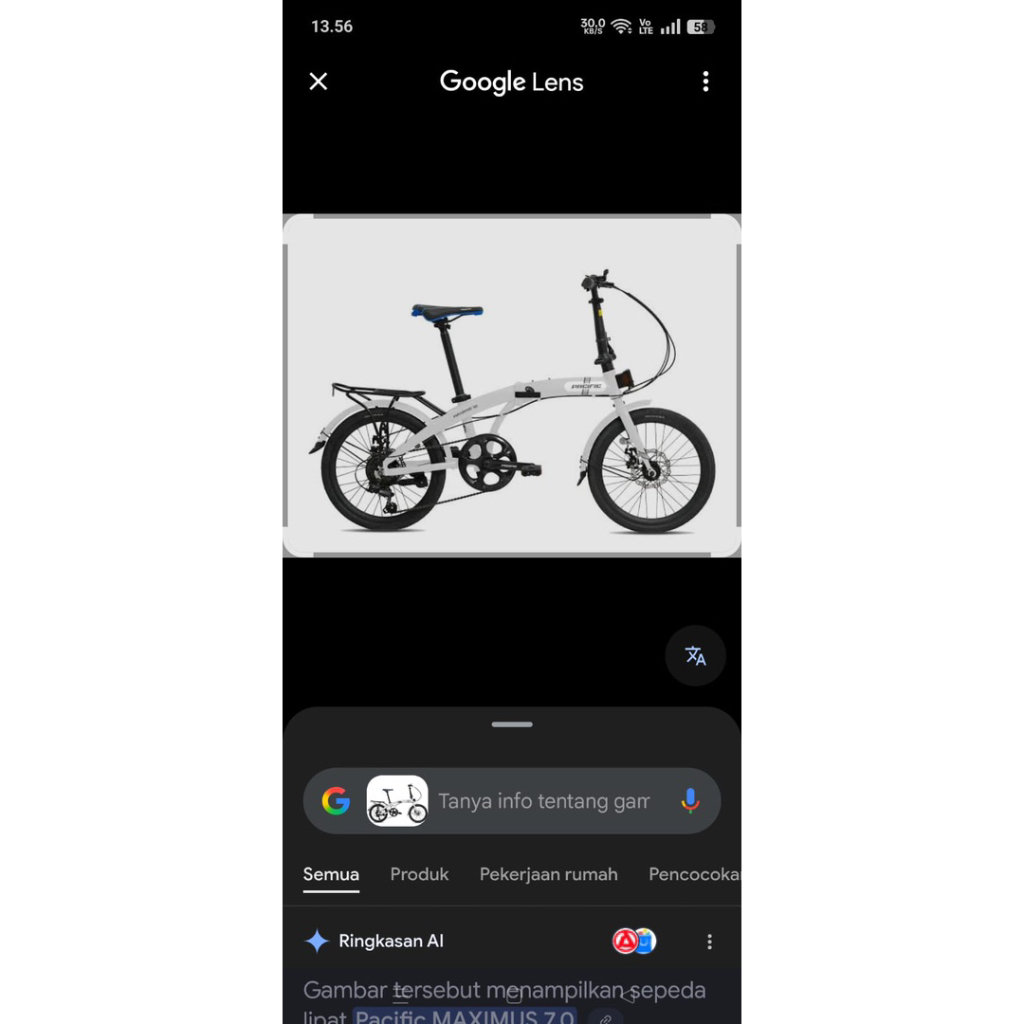Open the Pencocokan tab
This screenshot has height=1024, width=1024.
tap(694, 874)
